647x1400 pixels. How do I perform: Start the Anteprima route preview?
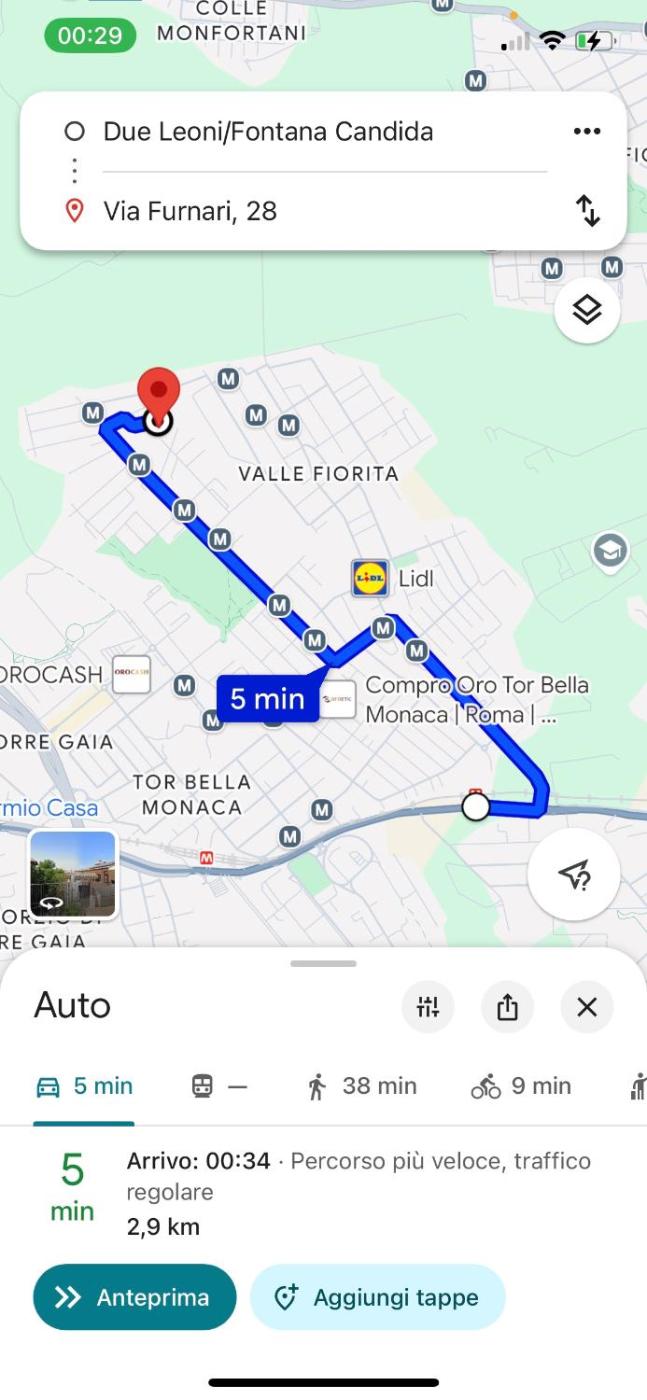click(x=134, y=1297)
